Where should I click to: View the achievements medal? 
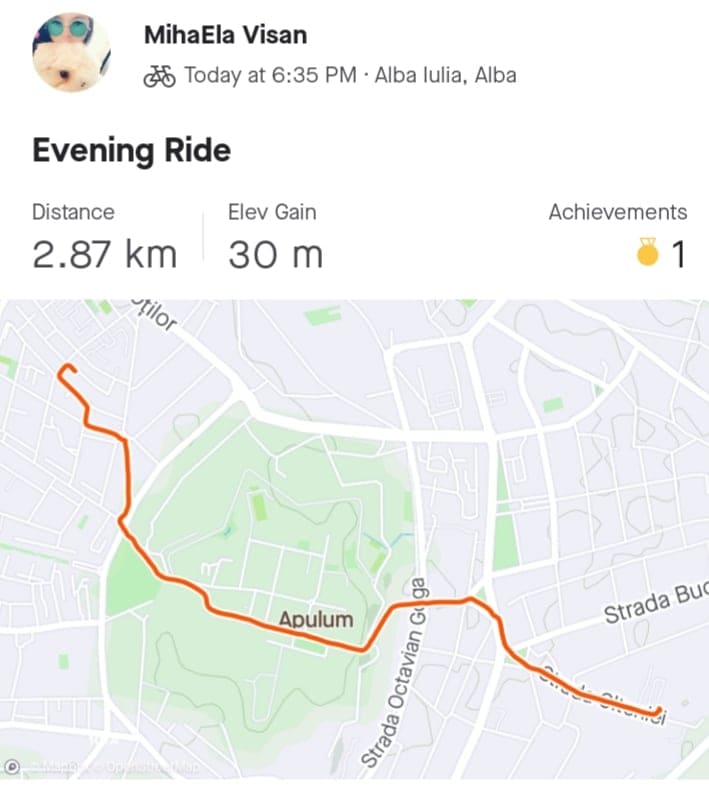coord(648,253)
